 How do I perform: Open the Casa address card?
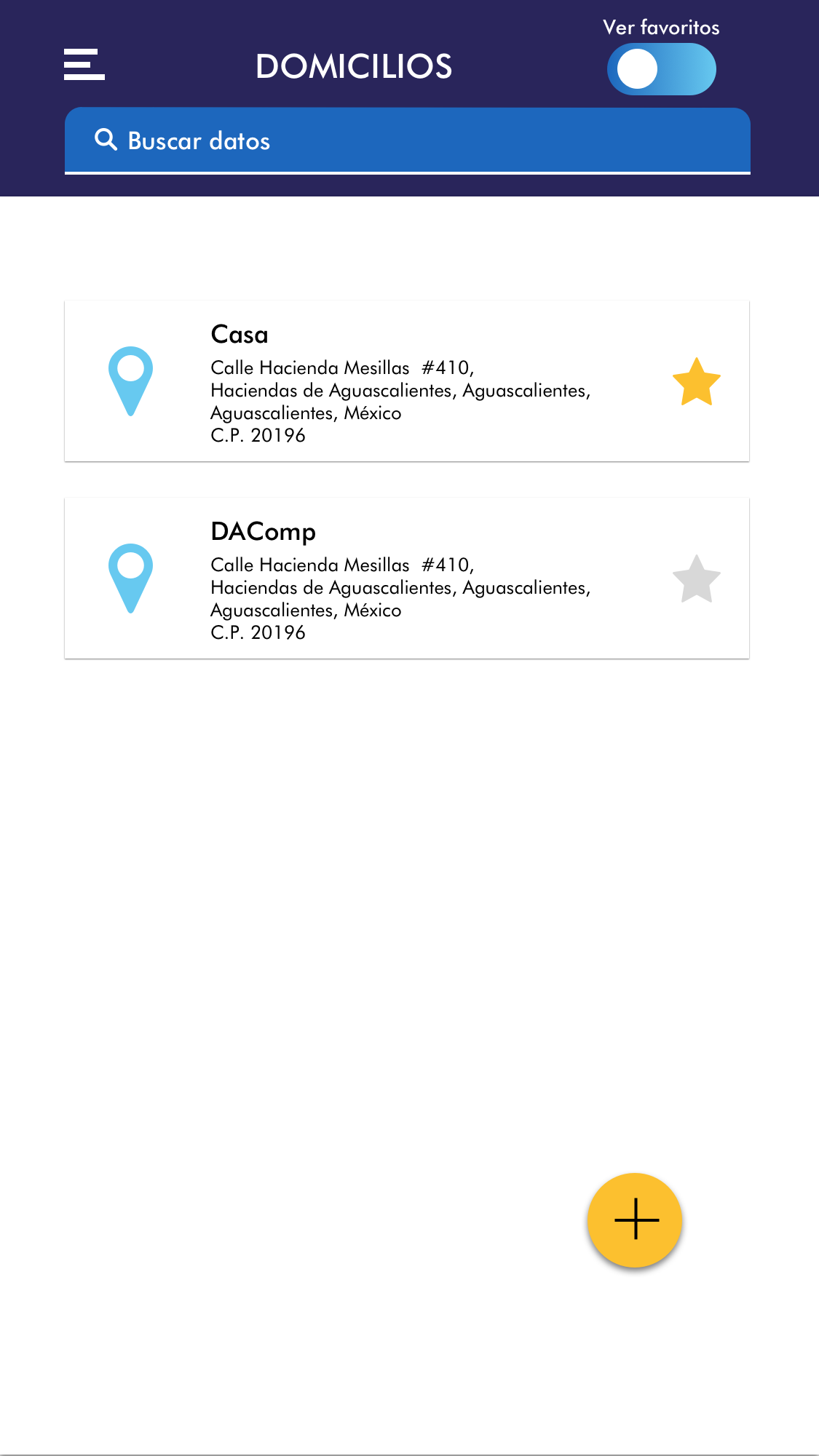pyautogui.click(x=400, y=381)
